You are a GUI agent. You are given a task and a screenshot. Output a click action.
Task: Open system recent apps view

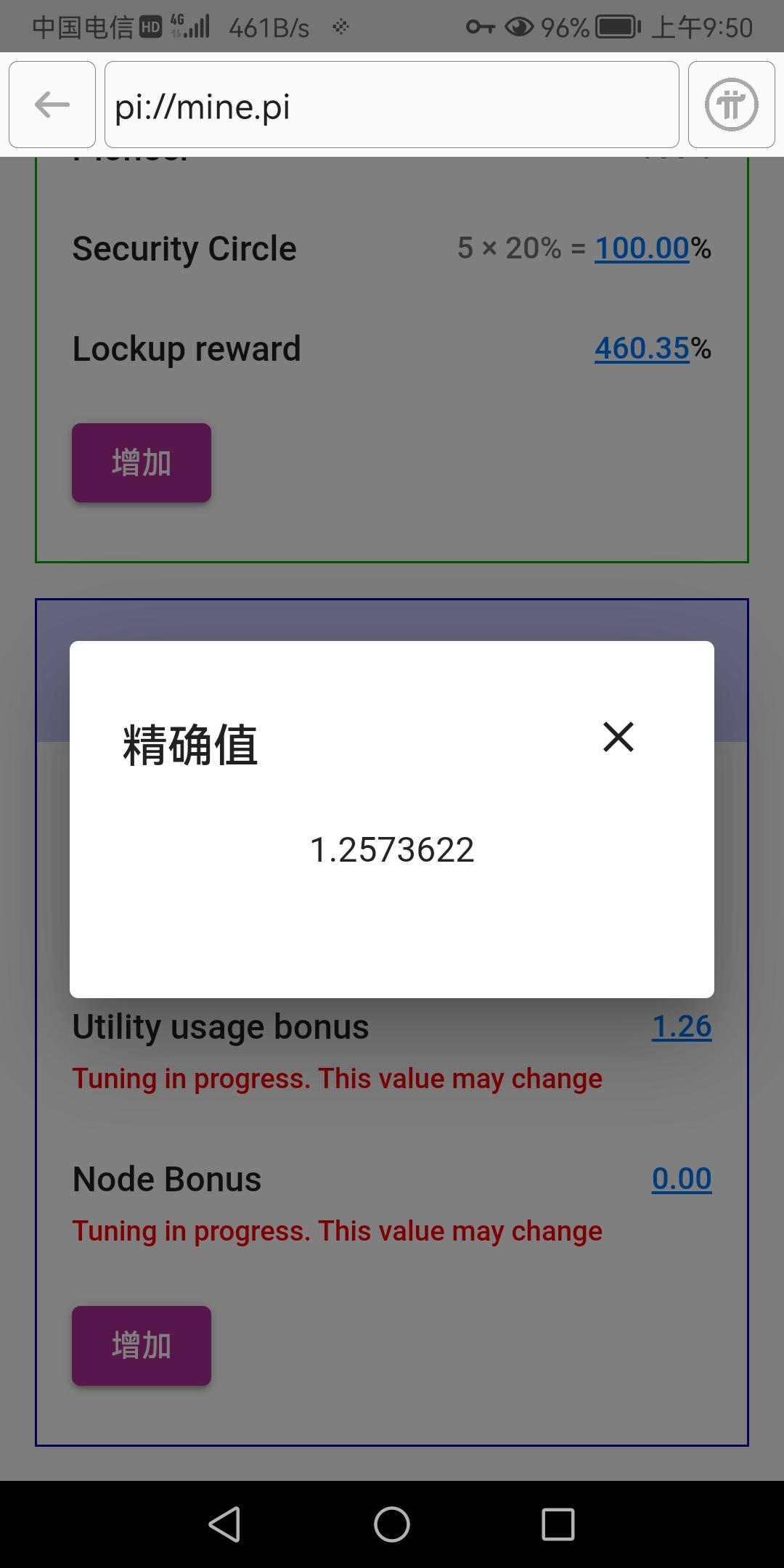[x=558, y=1524]
